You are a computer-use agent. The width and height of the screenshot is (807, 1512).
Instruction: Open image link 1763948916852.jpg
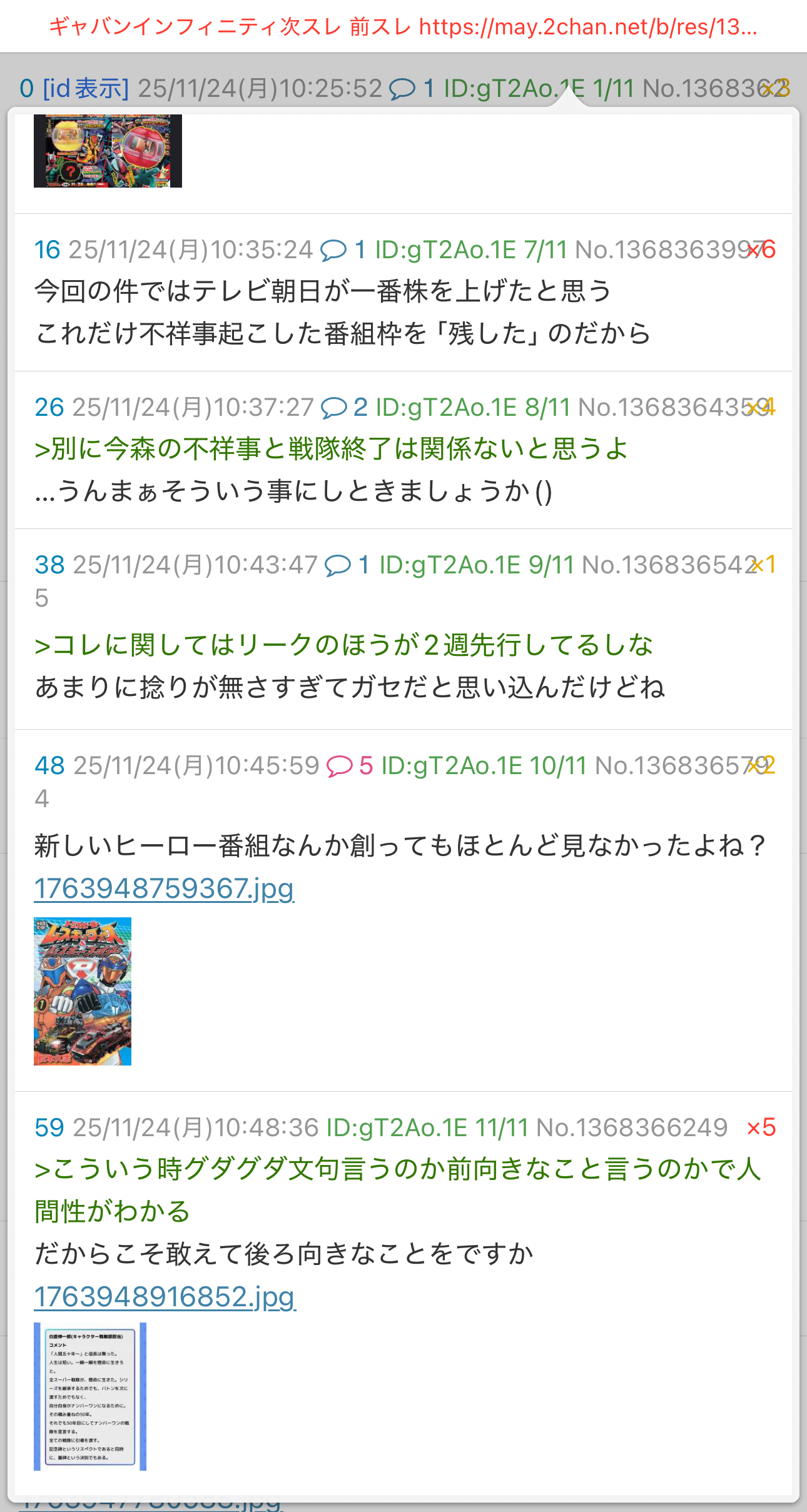(x=165, y=1297)
